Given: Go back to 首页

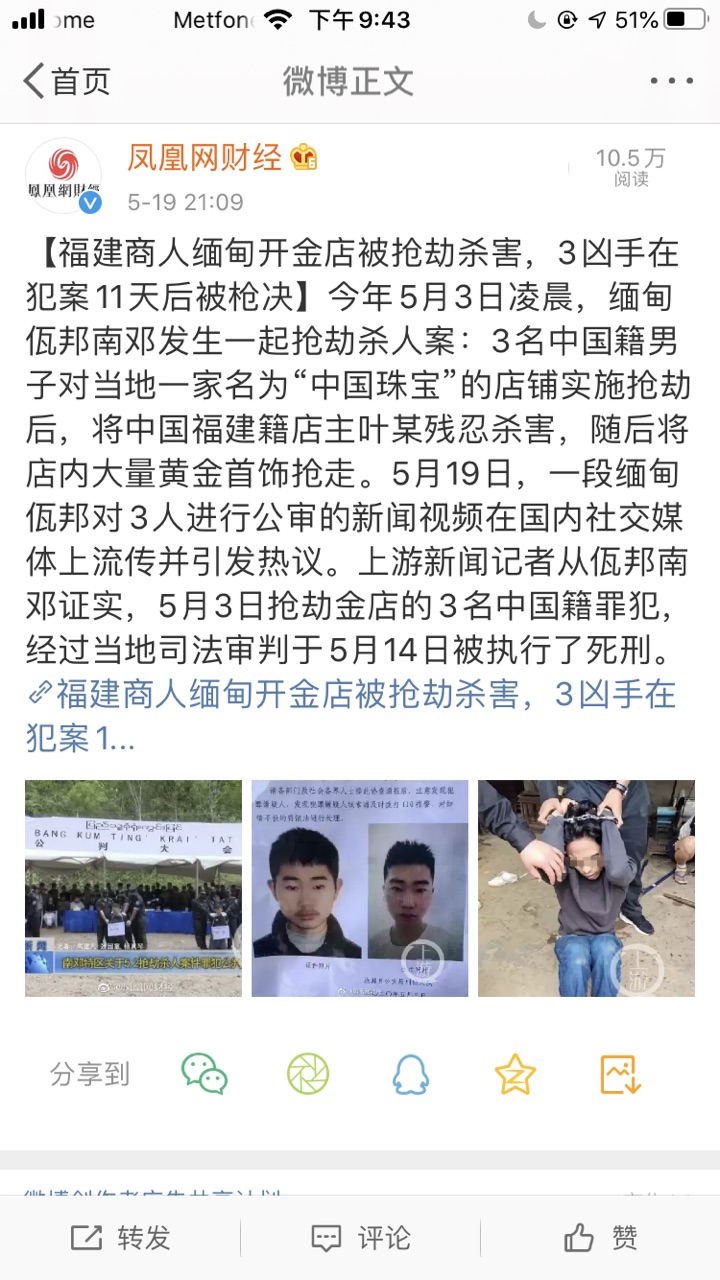Looking at the screenshot, I should coord(67,81).
